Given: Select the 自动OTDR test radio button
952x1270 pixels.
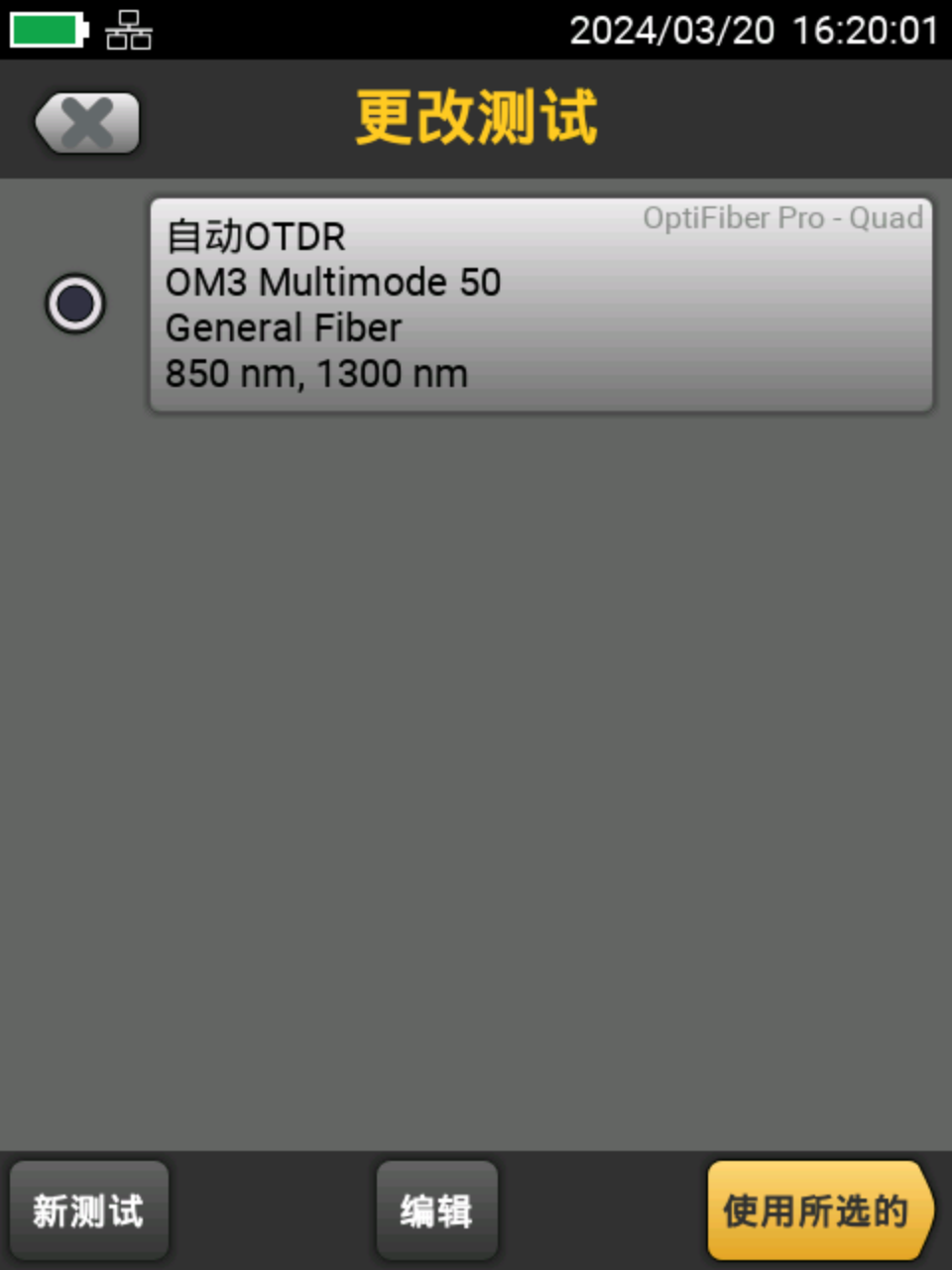Looking at the screenshot, I should pos(75,304).
